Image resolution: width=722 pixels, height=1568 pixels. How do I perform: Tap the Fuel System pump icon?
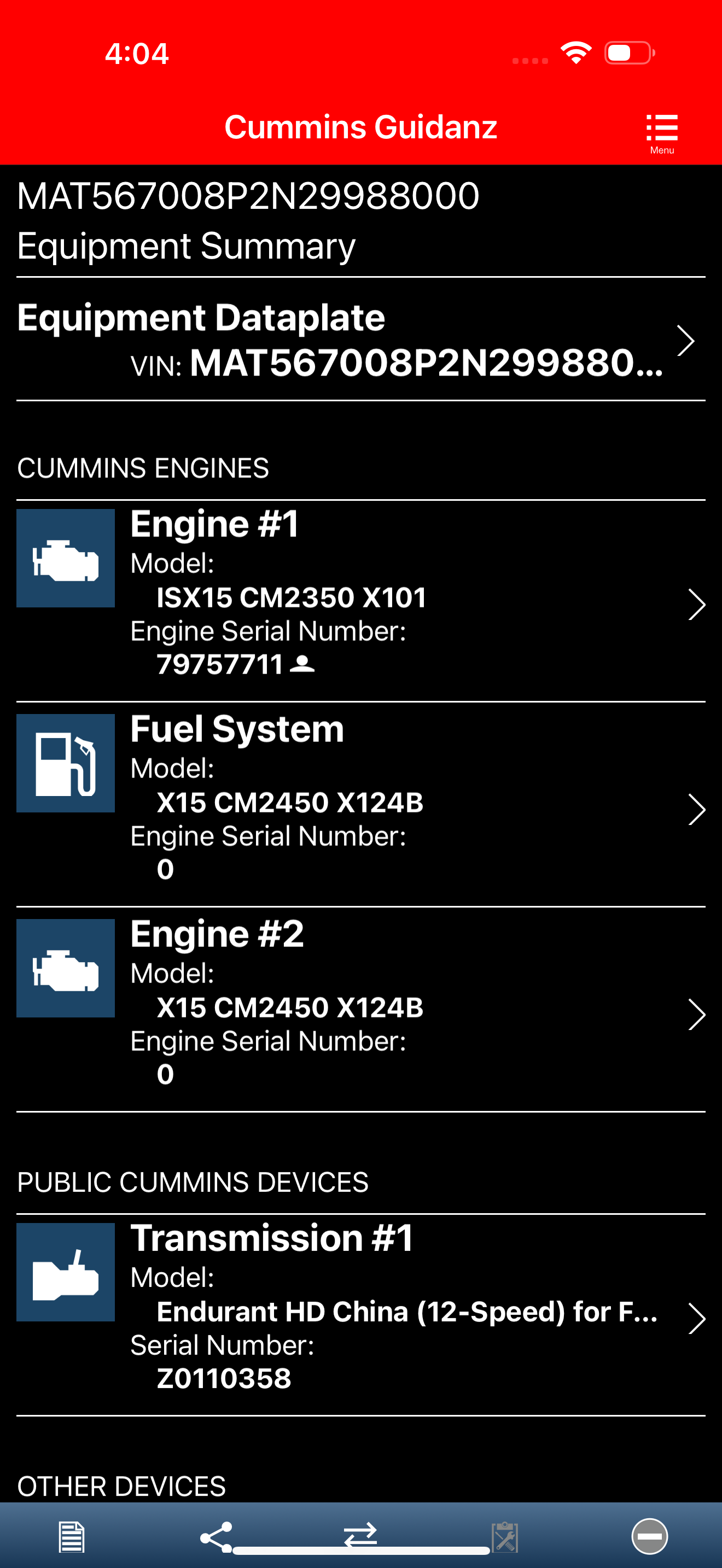click(65, 763)
